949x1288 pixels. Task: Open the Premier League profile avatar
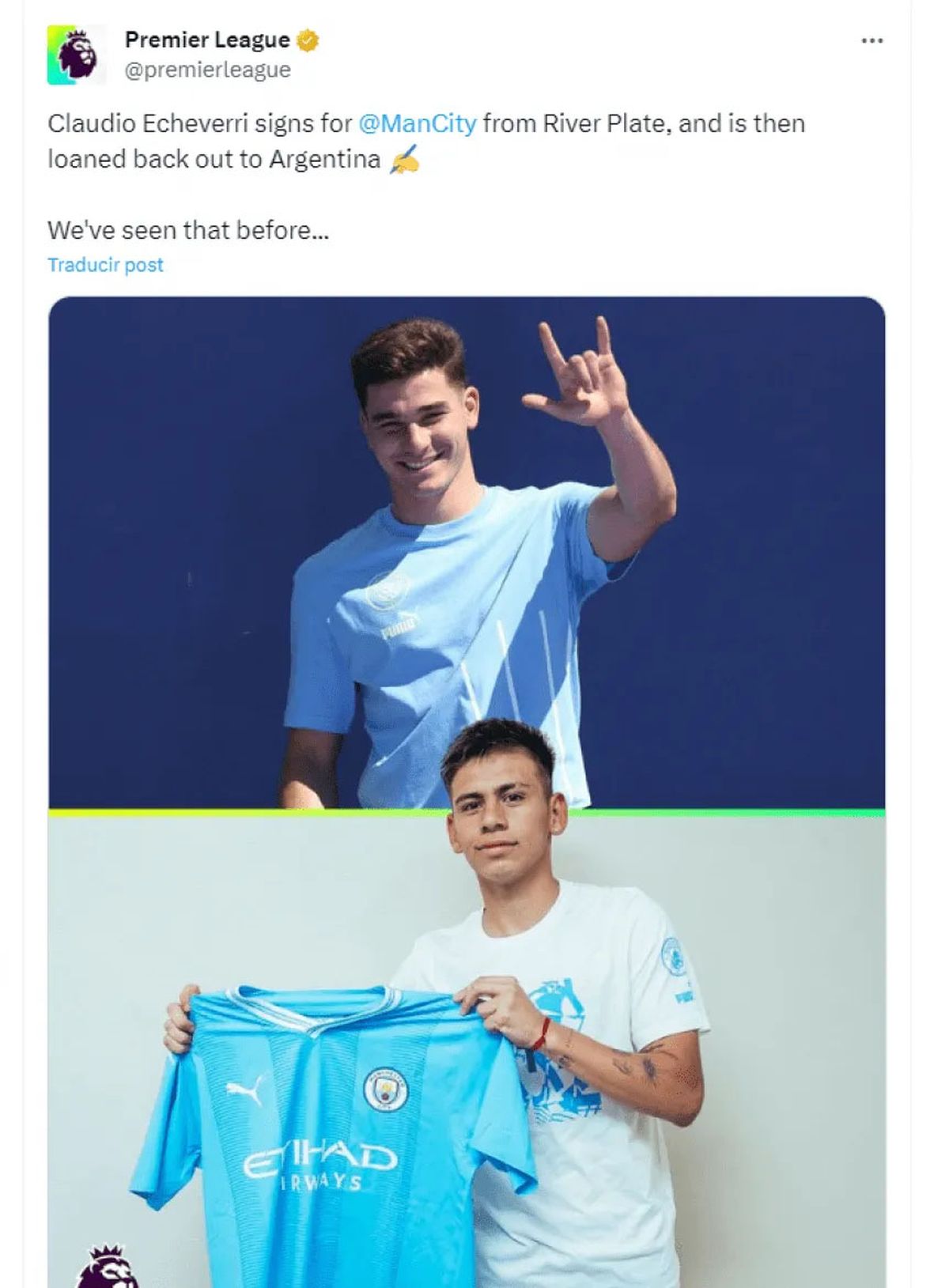click(76, 55)
